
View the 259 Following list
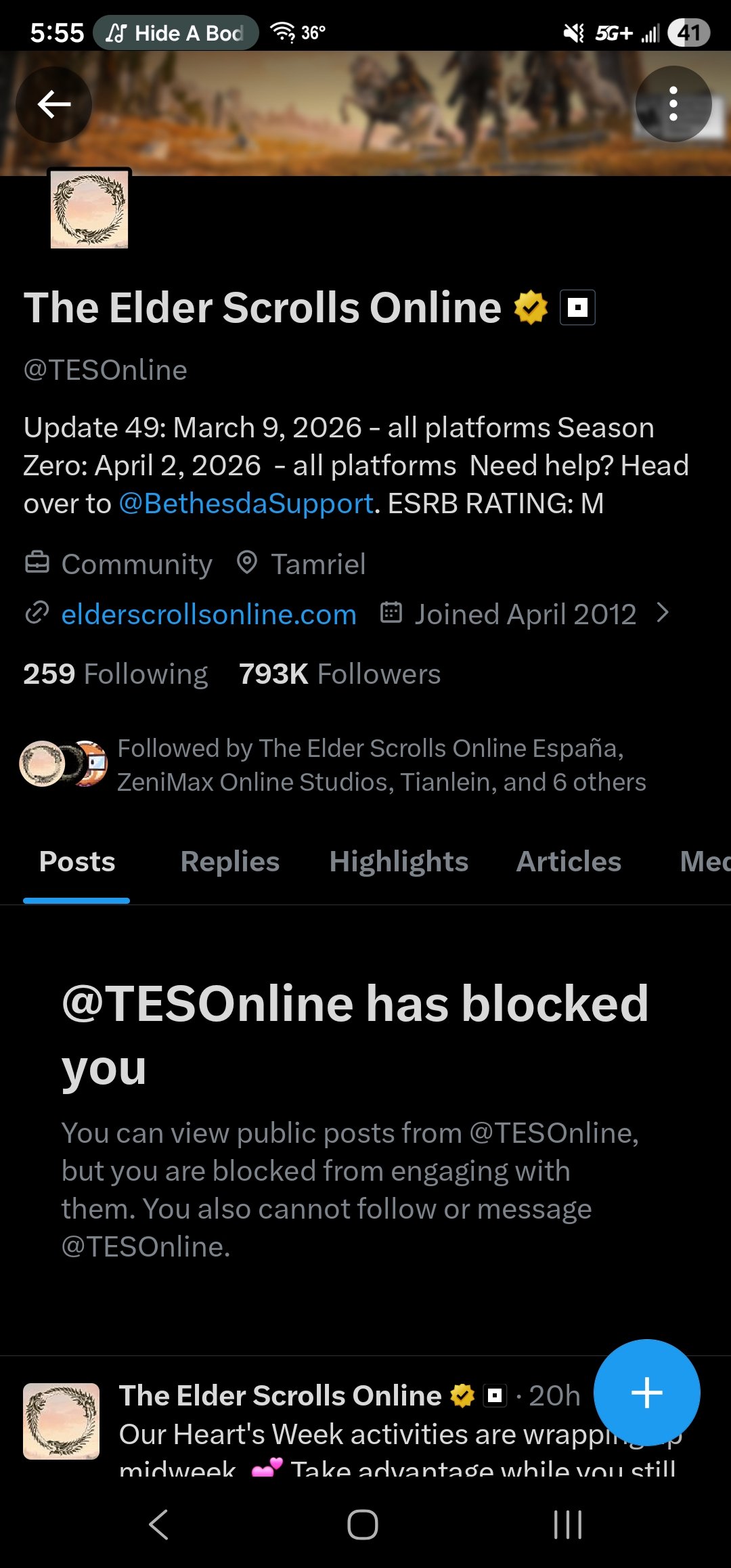pyautogui.click(x=116, y=674)
